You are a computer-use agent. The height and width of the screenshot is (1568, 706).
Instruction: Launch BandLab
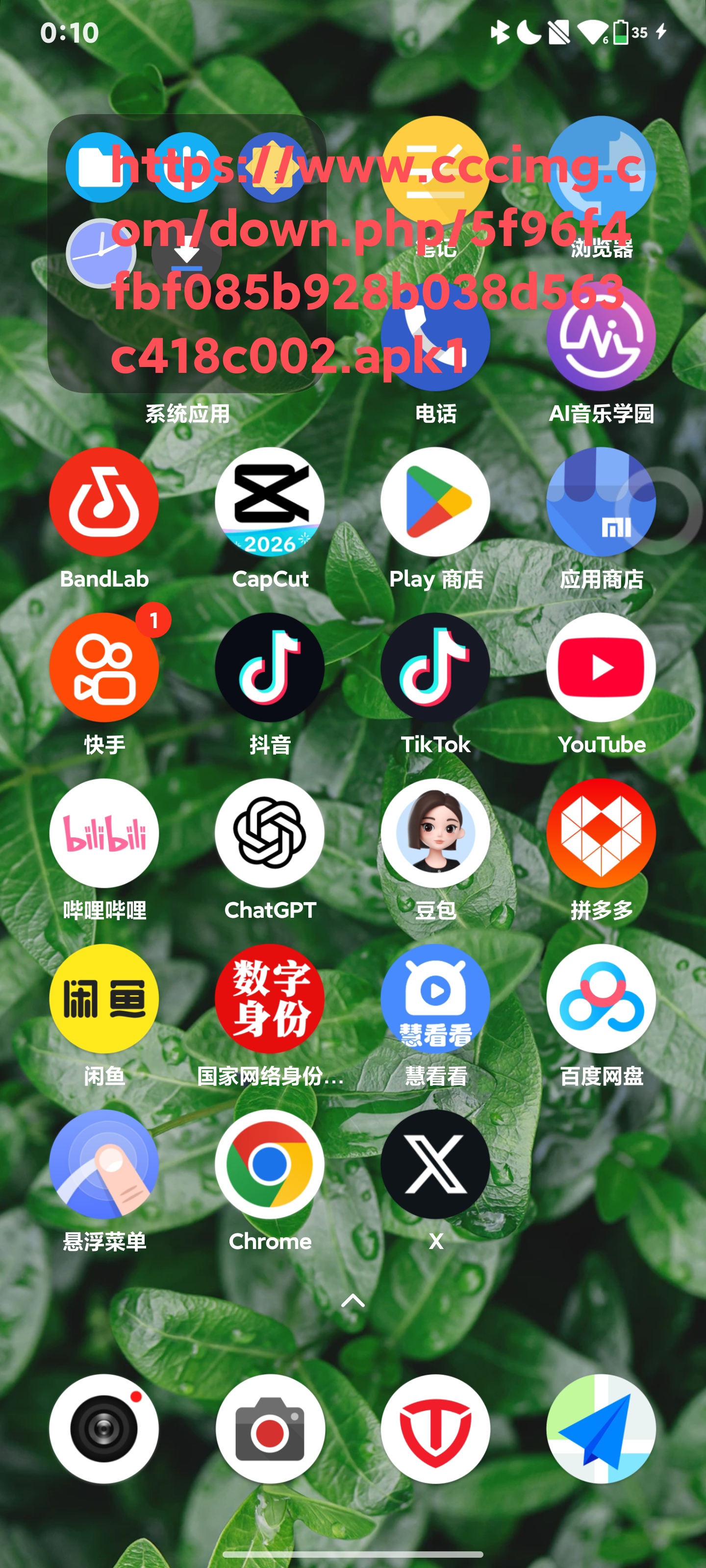pyautogui.click(x=104, y=502)
